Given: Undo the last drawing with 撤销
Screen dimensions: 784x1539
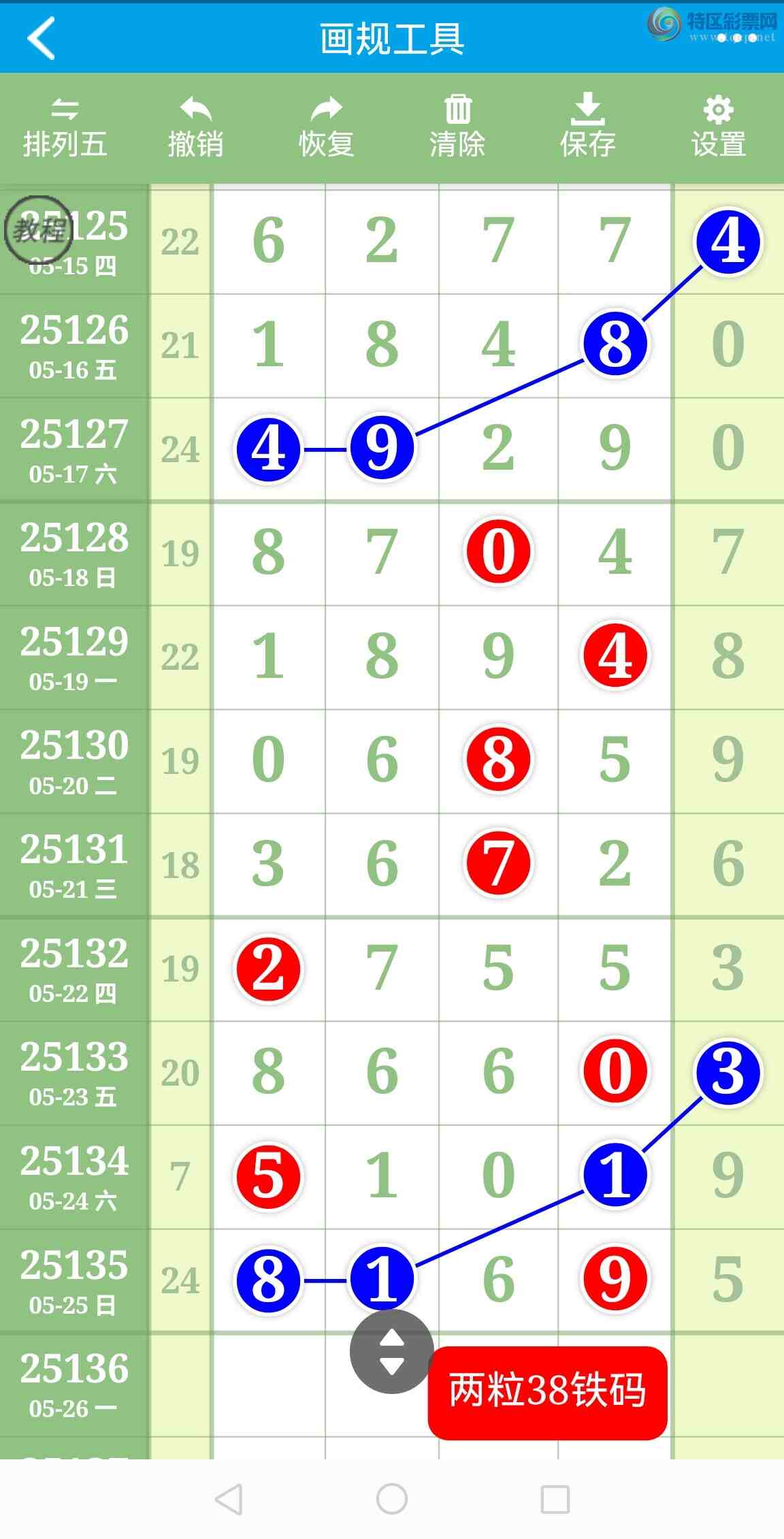Looking at the screenshot, I should [x=196, y=127].
